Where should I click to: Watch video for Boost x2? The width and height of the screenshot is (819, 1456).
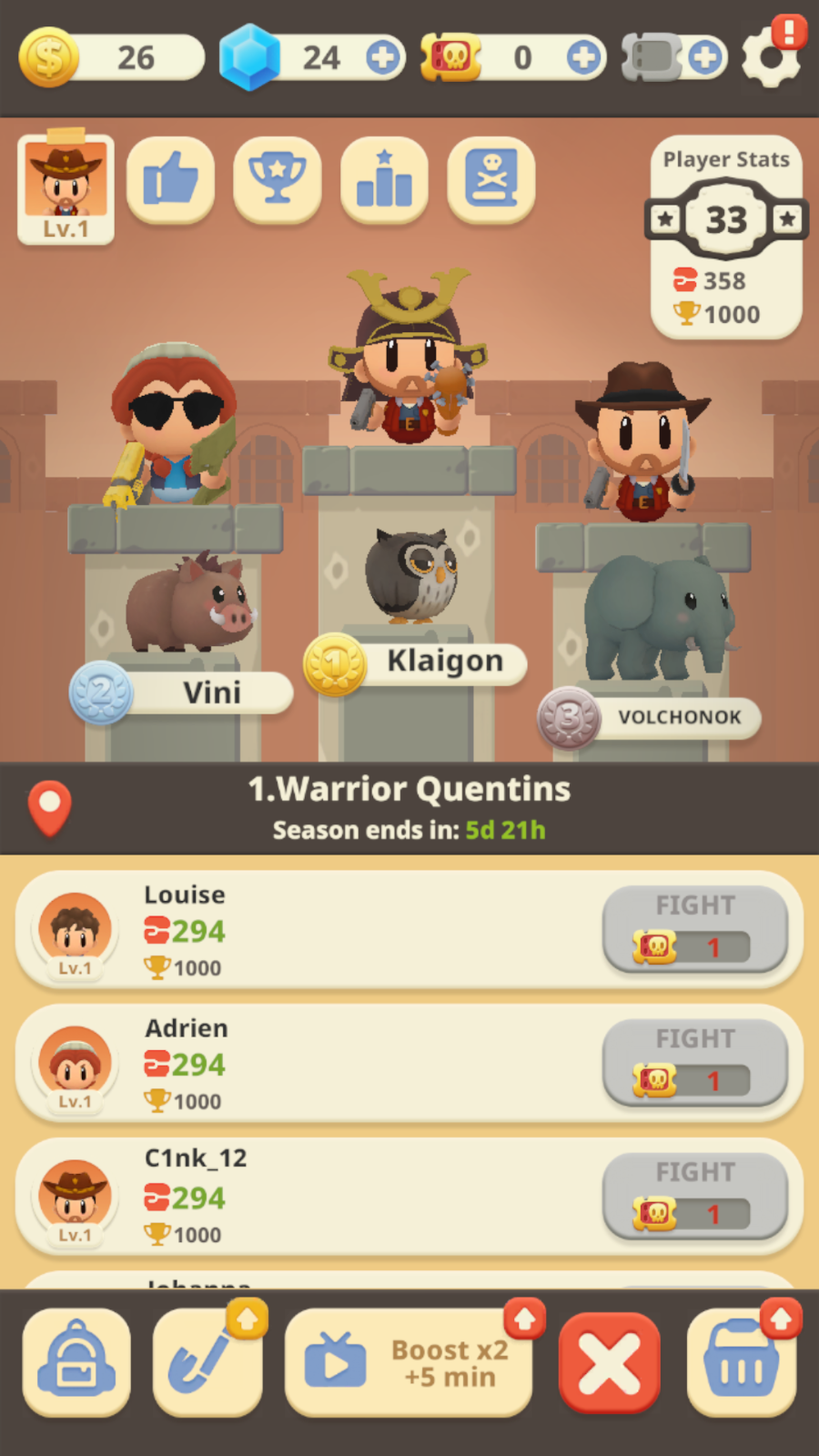click(x=409, y=1361)
